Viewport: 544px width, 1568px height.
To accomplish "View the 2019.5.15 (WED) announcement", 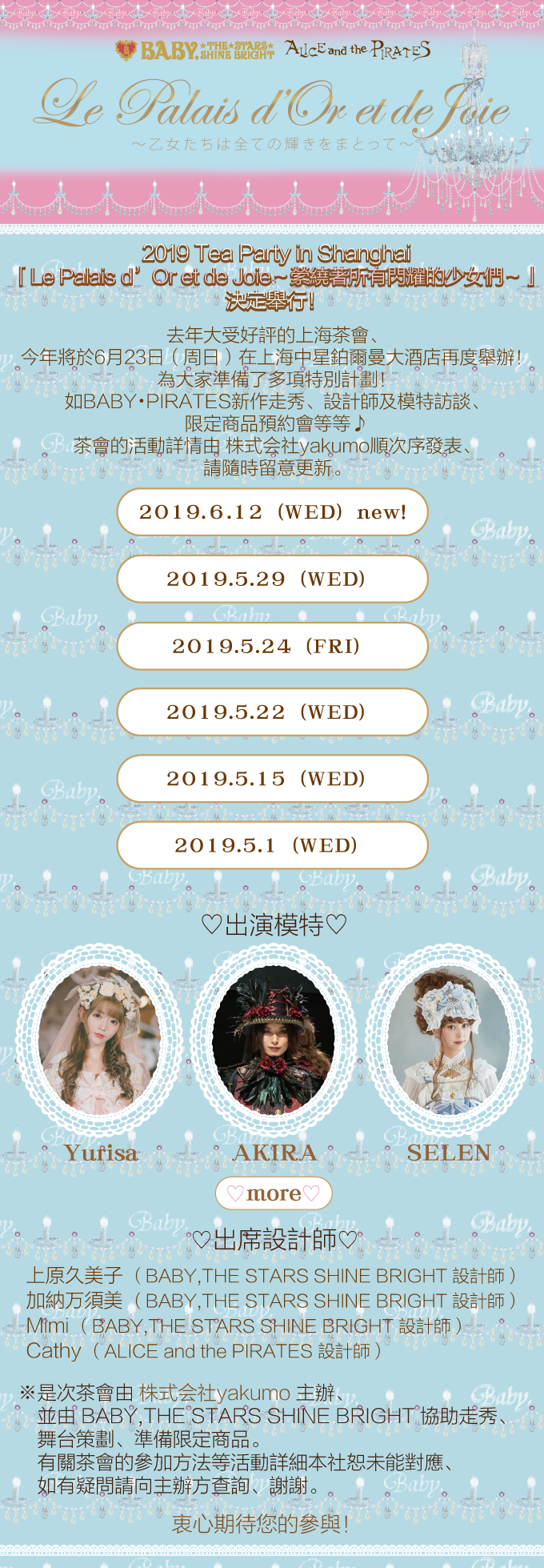I will click(272, 779).
